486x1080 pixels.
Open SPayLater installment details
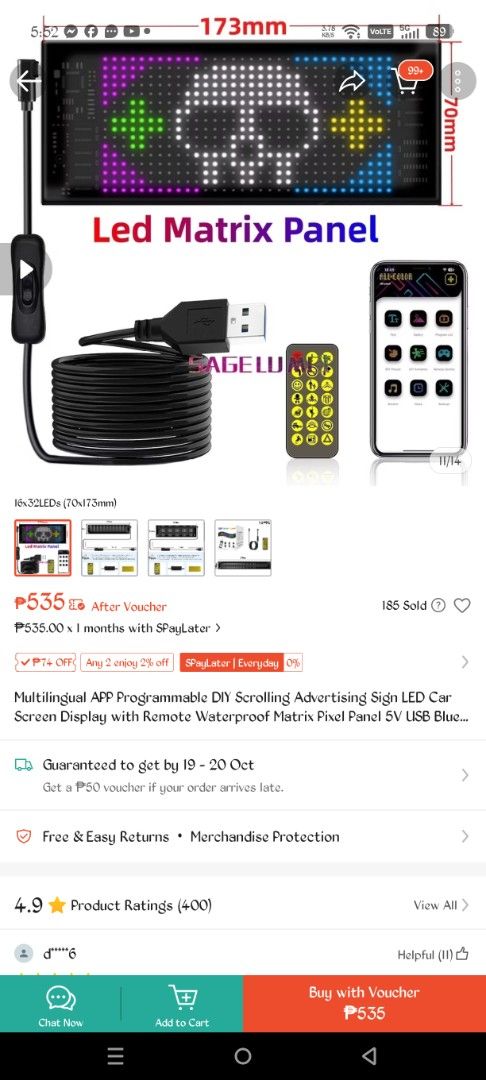118,628
